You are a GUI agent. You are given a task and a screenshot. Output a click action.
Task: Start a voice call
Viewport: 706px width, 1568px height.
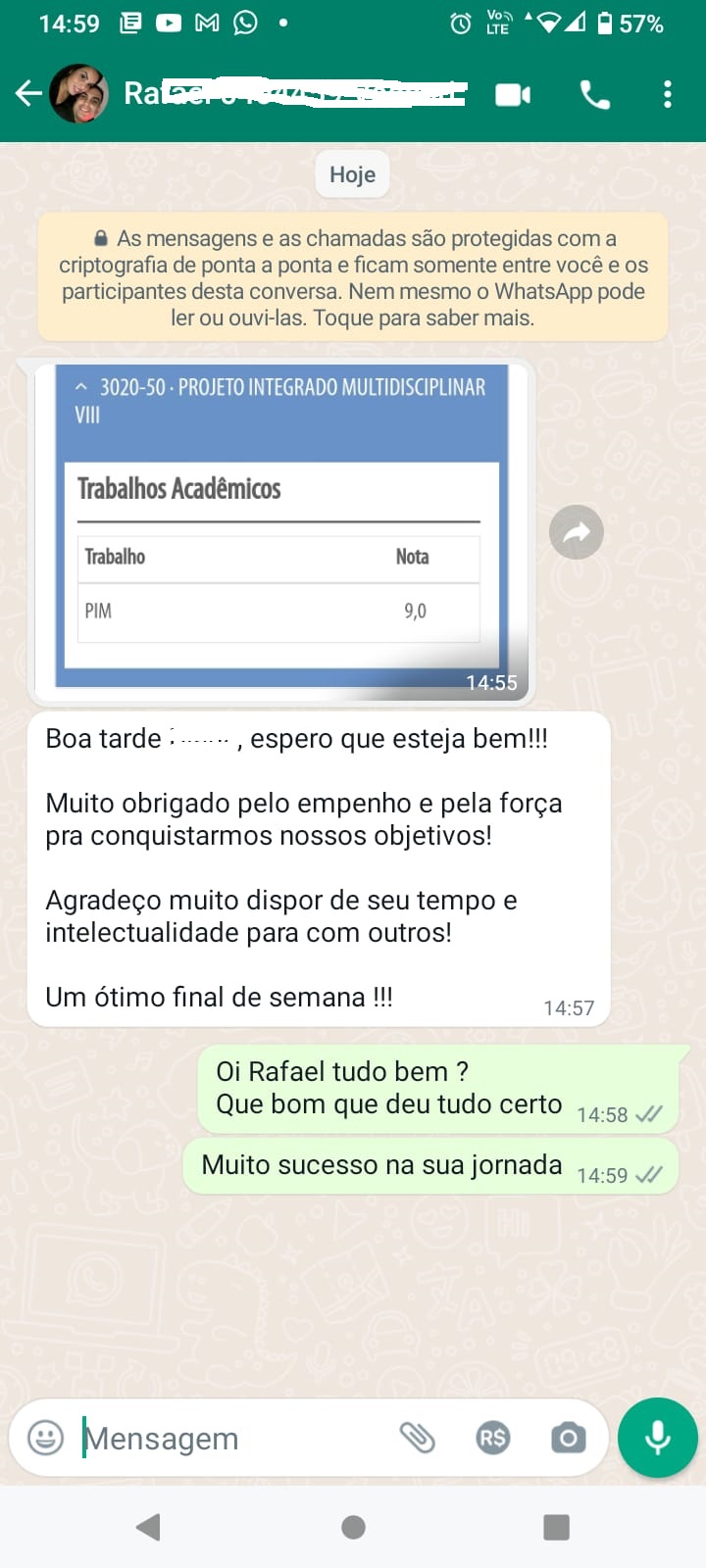(594, 94)
